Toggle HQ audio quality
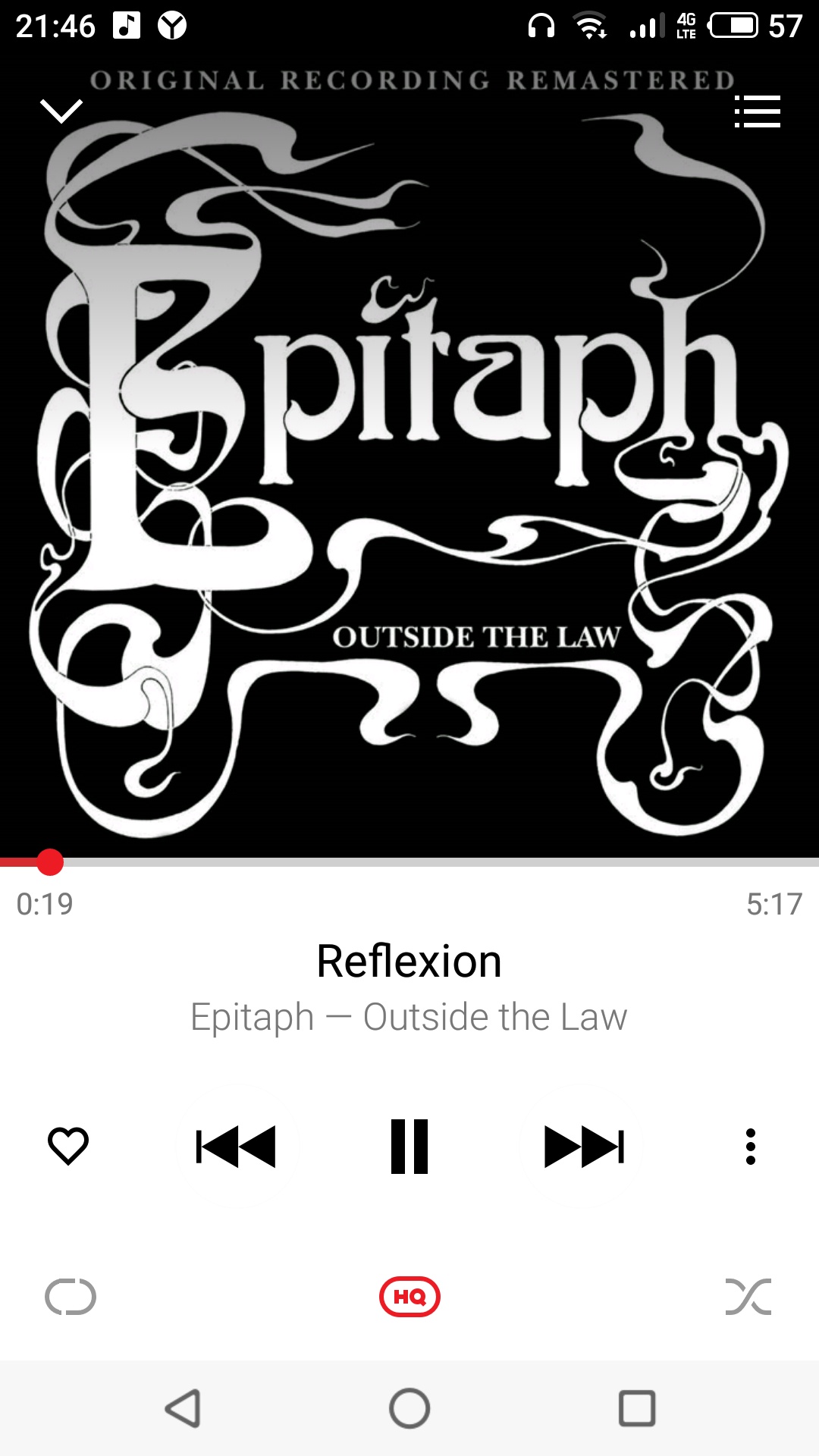The height and width of the screenshot is (1456, 819). point(409,1297)
